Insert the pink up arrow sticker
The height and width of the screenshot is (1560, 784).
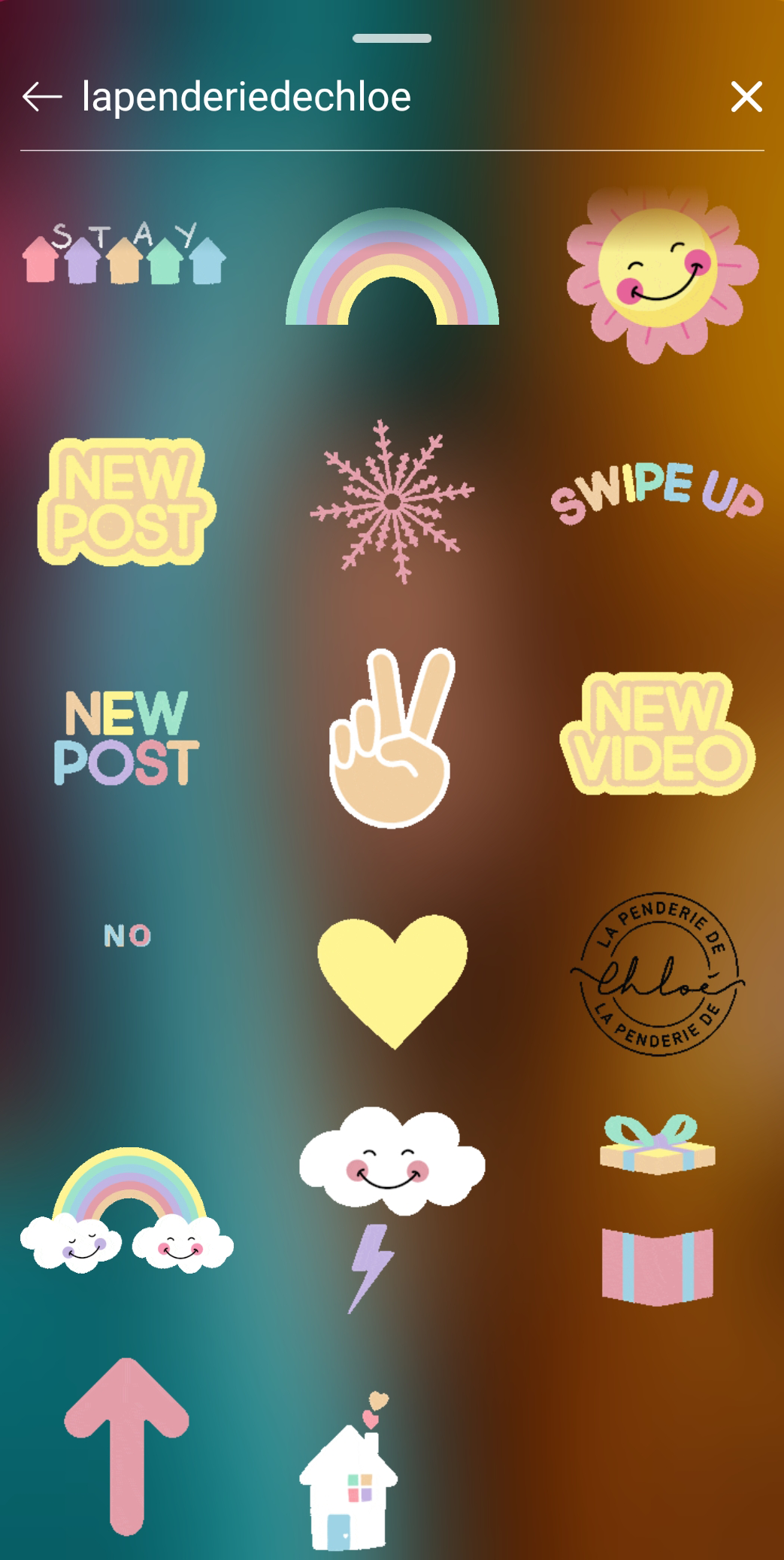click(x=126, y=1443)
